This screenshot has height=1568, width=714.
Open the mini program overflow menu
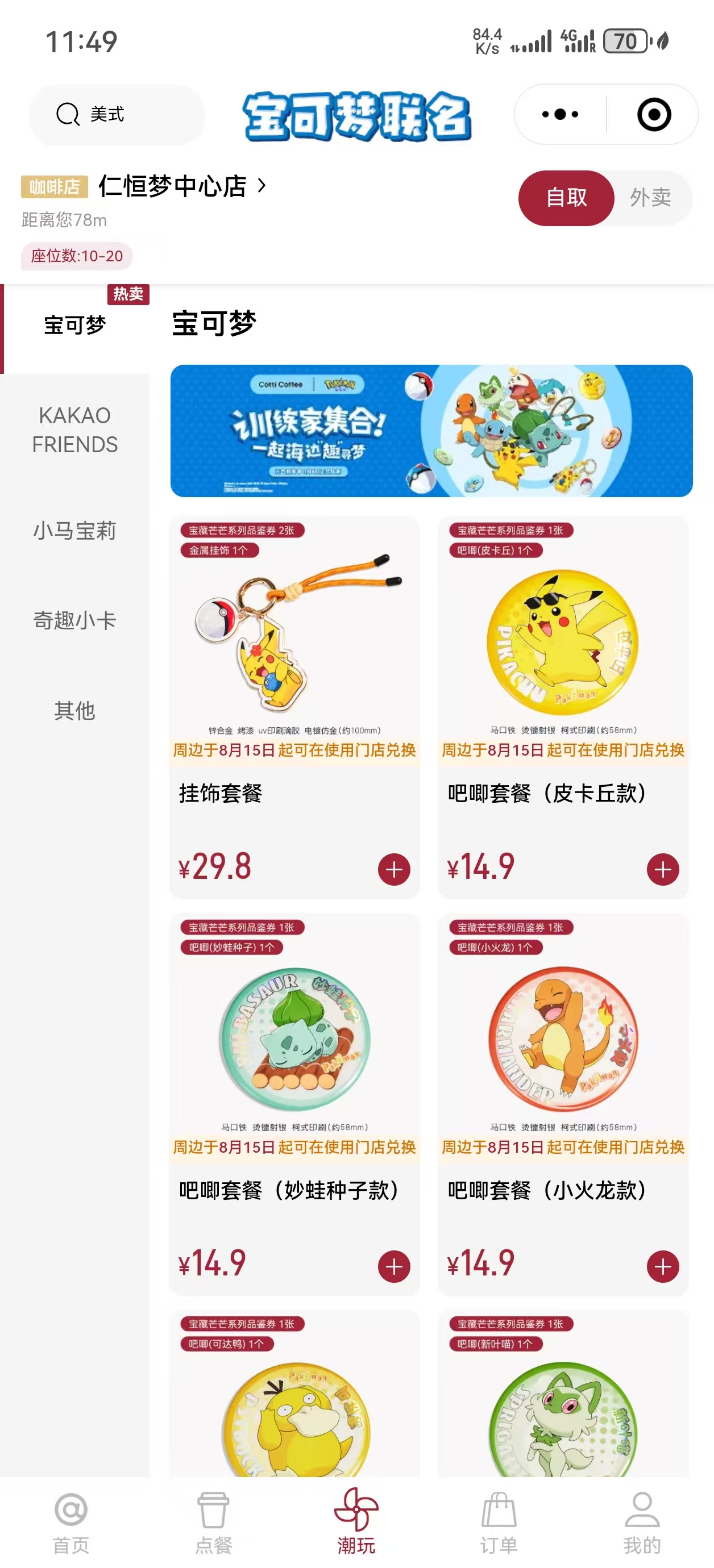coord(560,114)
